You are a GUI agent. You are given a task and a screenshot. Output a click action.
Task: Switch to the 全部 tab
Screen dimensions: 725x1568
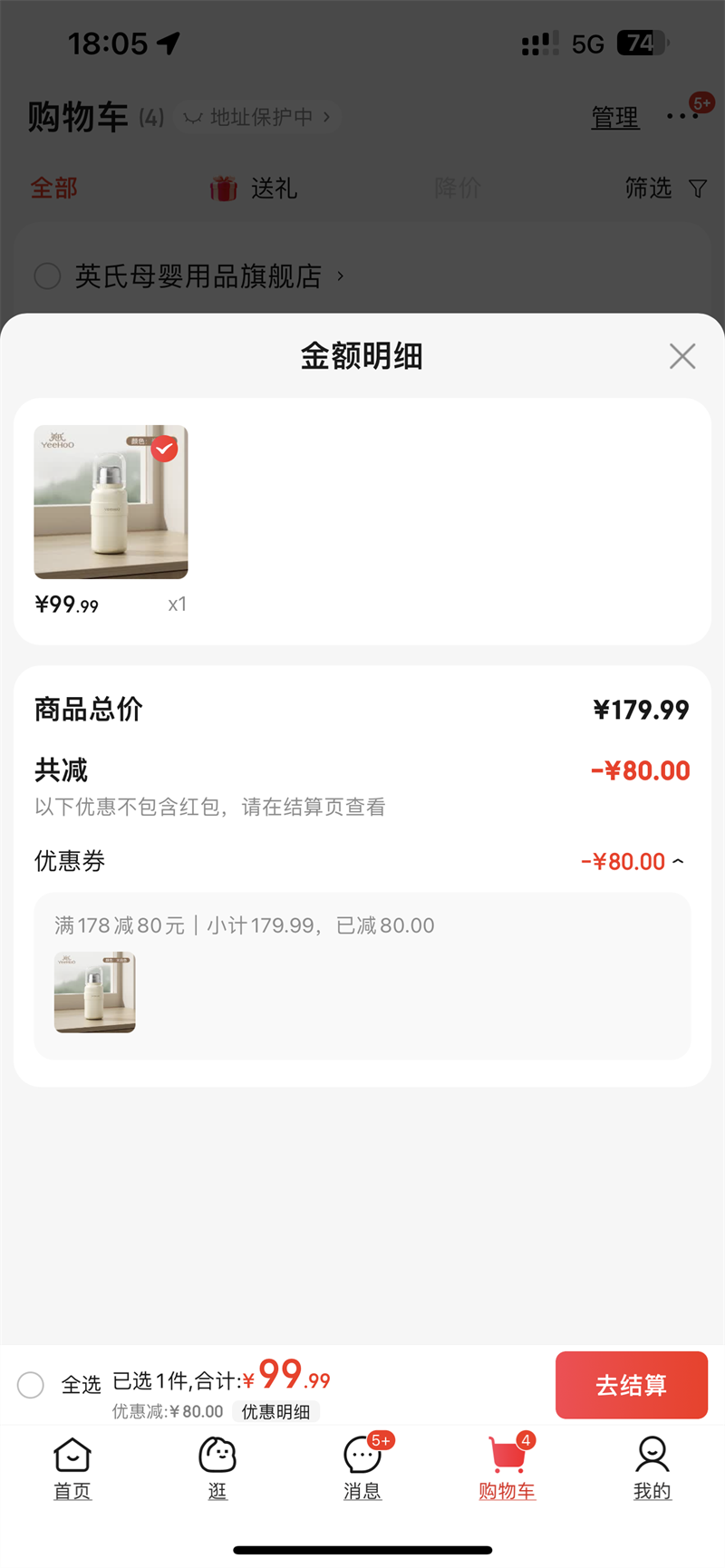pos(52,188)
